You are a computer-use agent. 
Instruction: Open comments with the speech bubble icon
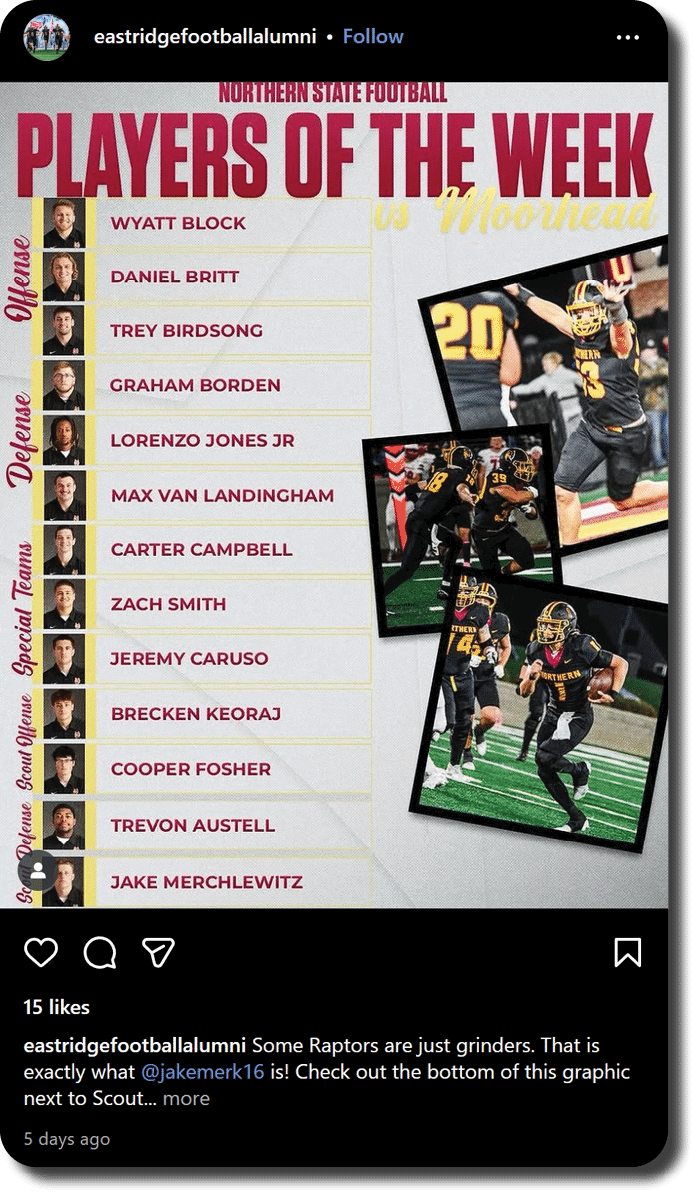[100, 952]
